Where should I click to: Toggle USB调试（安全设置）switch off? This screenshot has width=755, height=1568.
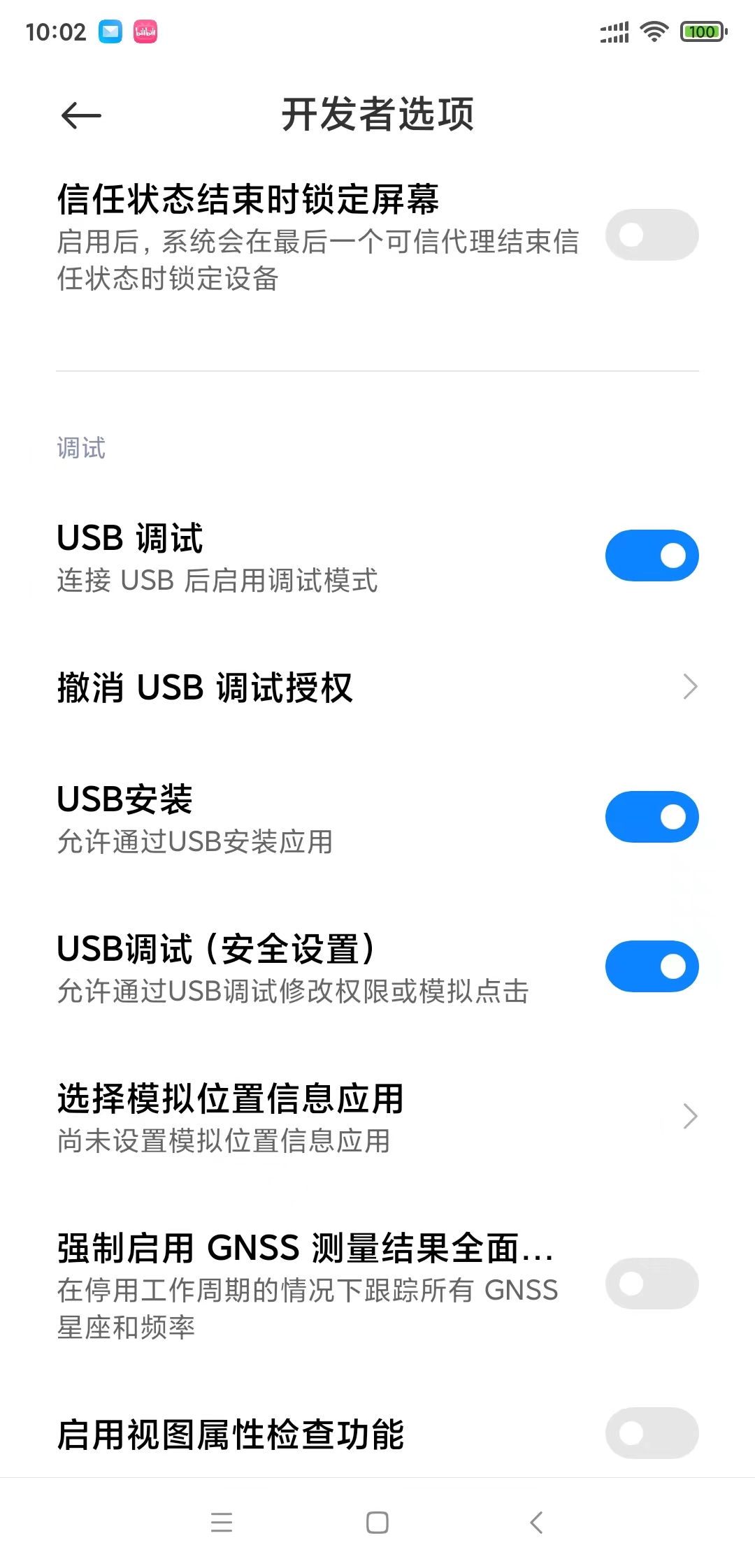tap(652, 966)
